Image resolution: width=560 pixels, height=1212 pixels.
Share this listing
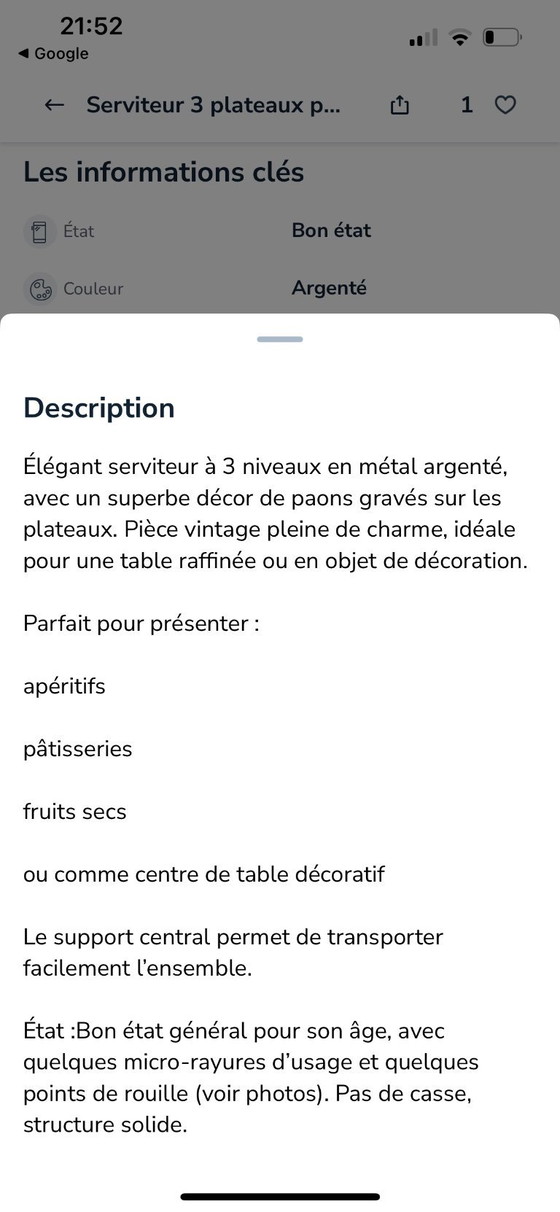coord(400,105)
